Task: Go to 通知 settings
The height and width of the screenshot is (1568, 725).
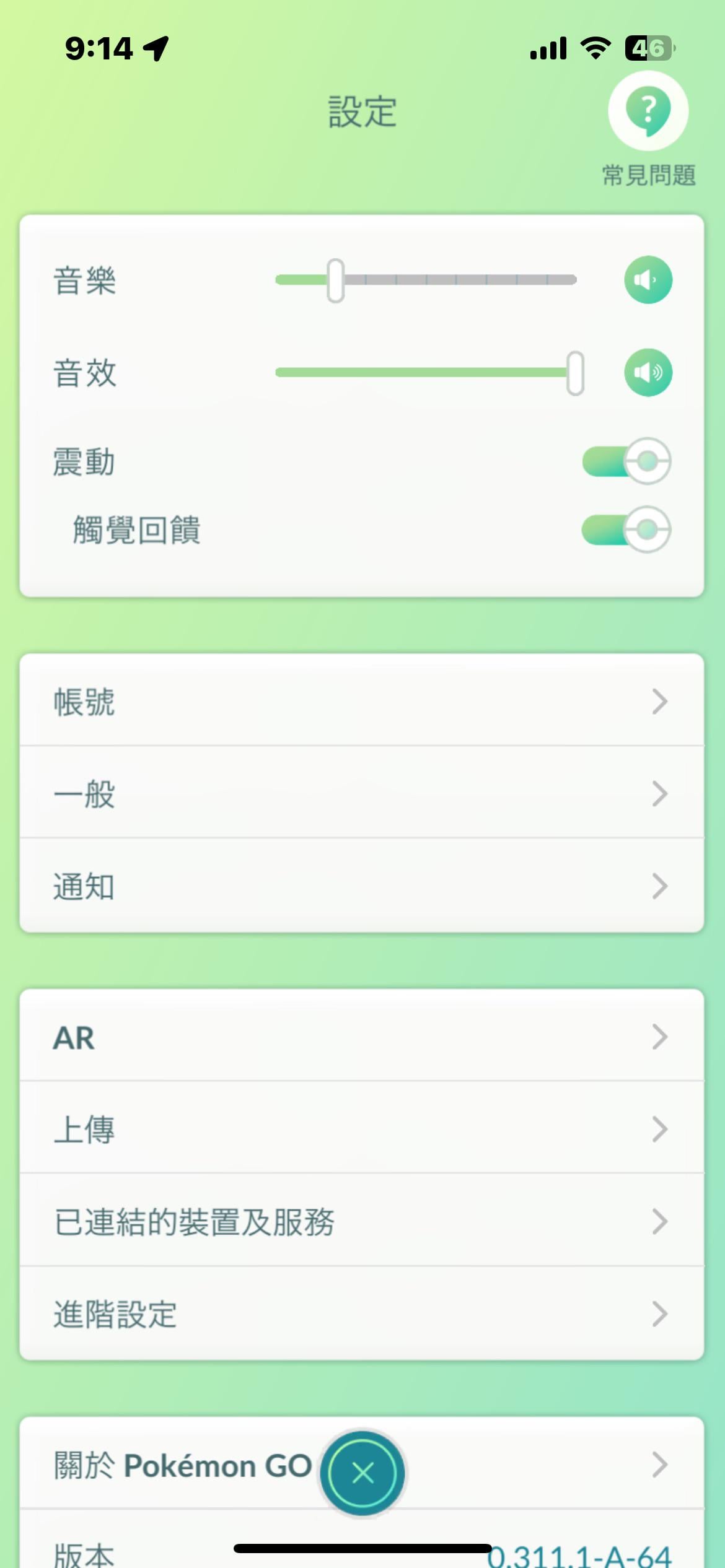Action: pos(362,886)
